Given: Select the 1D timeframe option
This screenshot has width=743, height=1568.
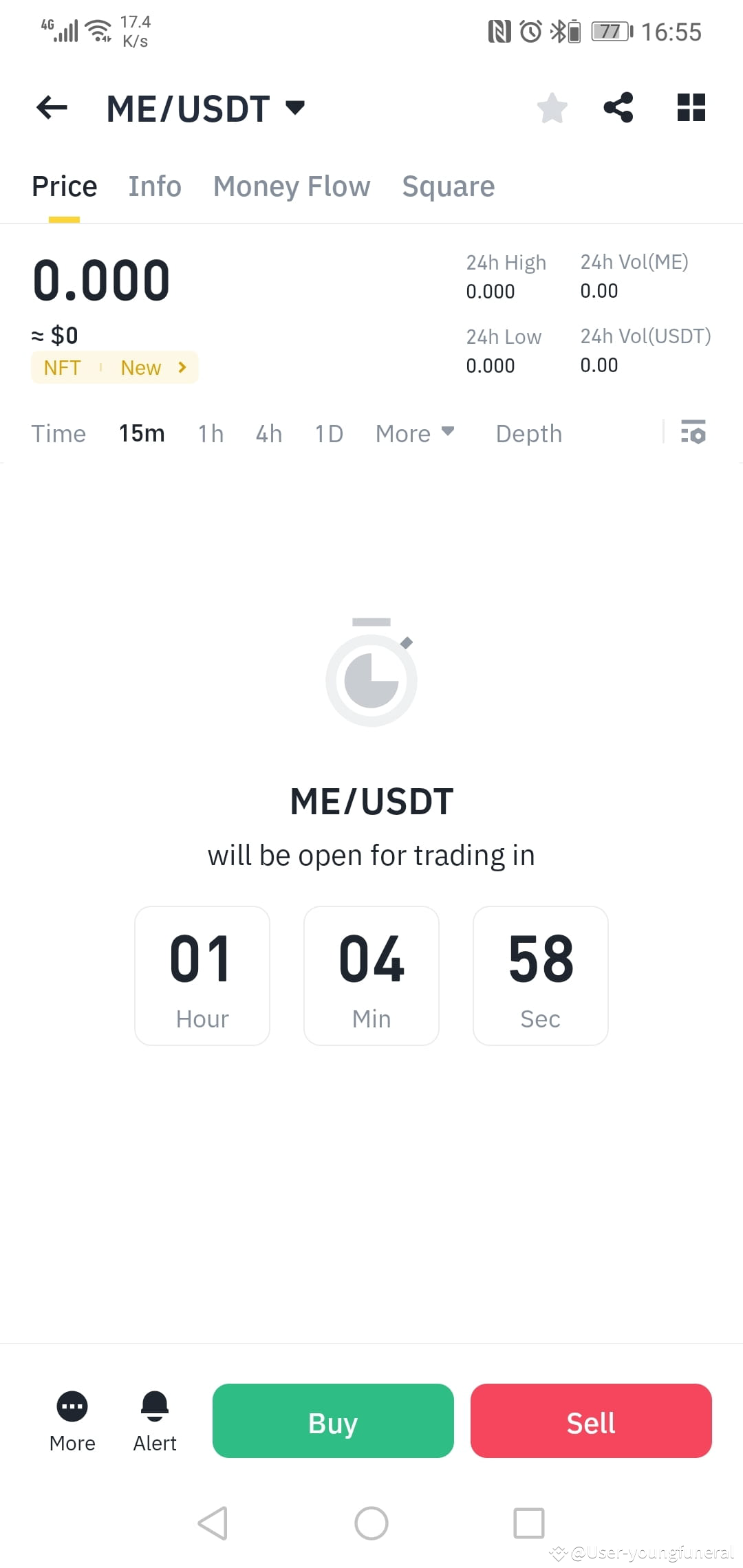Looking at the screenshot, I should point(328,433).
